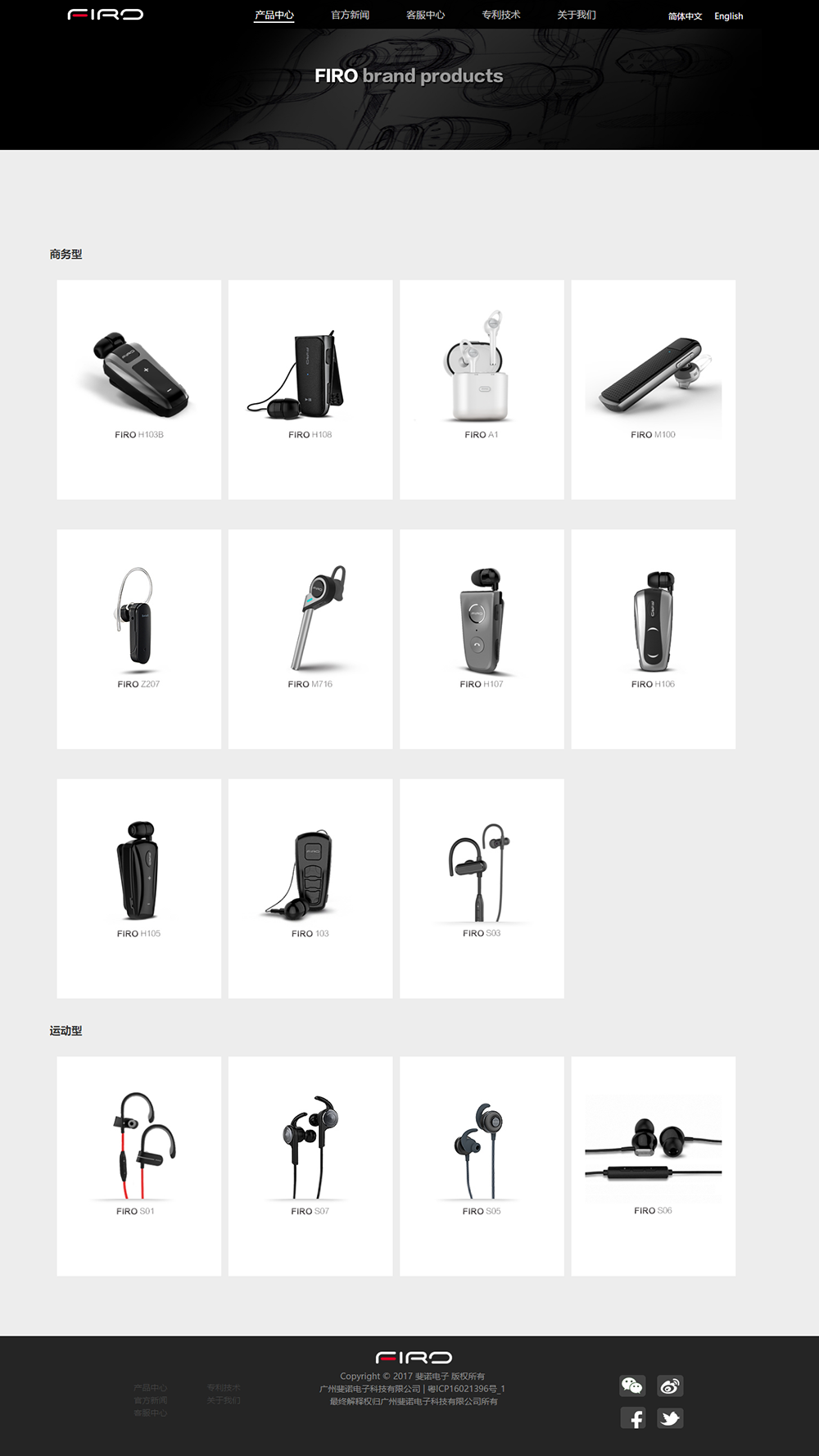View the FIRO S06 earphones
This screenshot has height=1456, width=819.
[x=653, y=1165]
